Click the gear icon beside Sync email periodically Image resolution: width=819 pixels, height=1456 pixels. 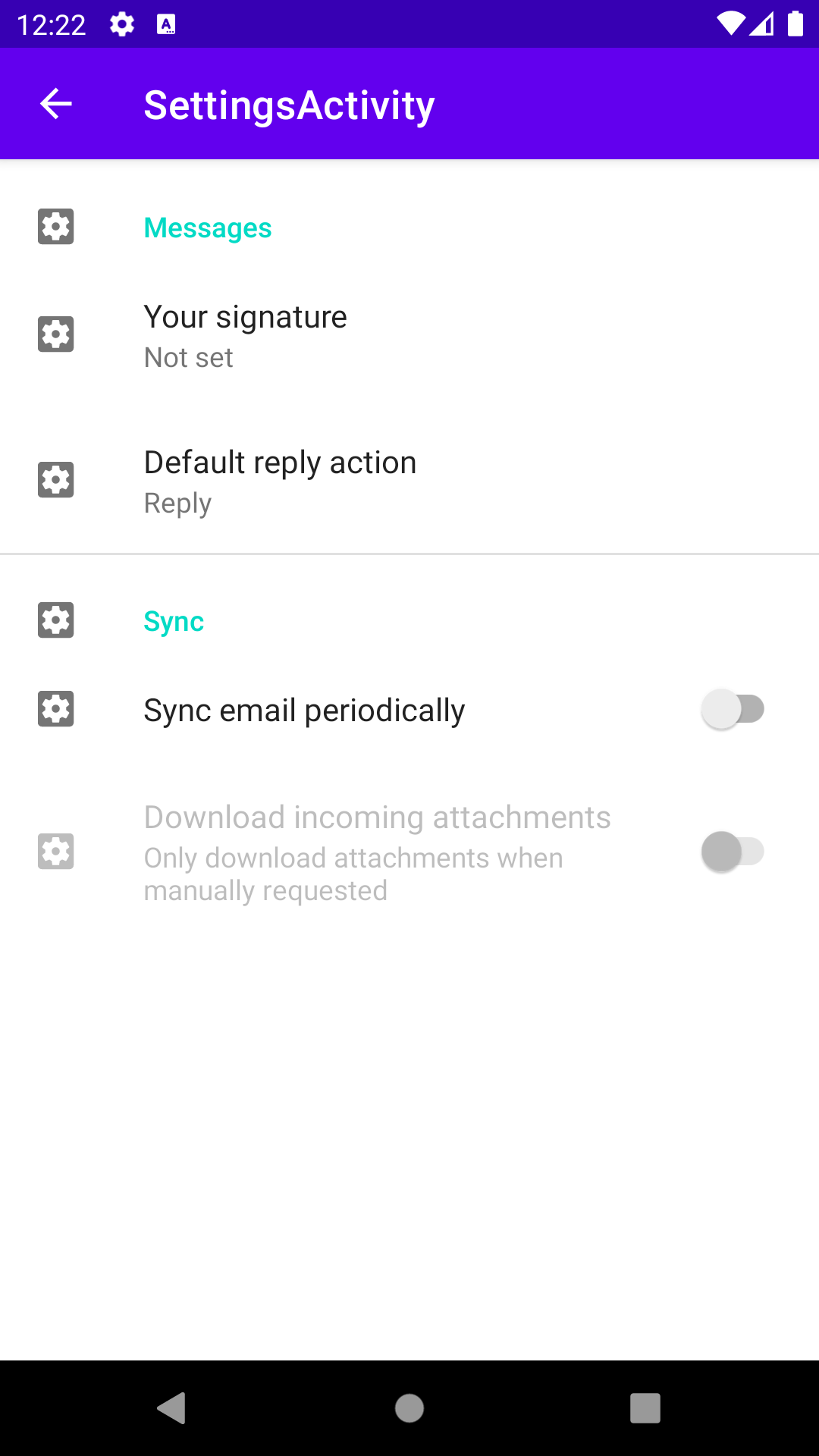tap(55, 709)
